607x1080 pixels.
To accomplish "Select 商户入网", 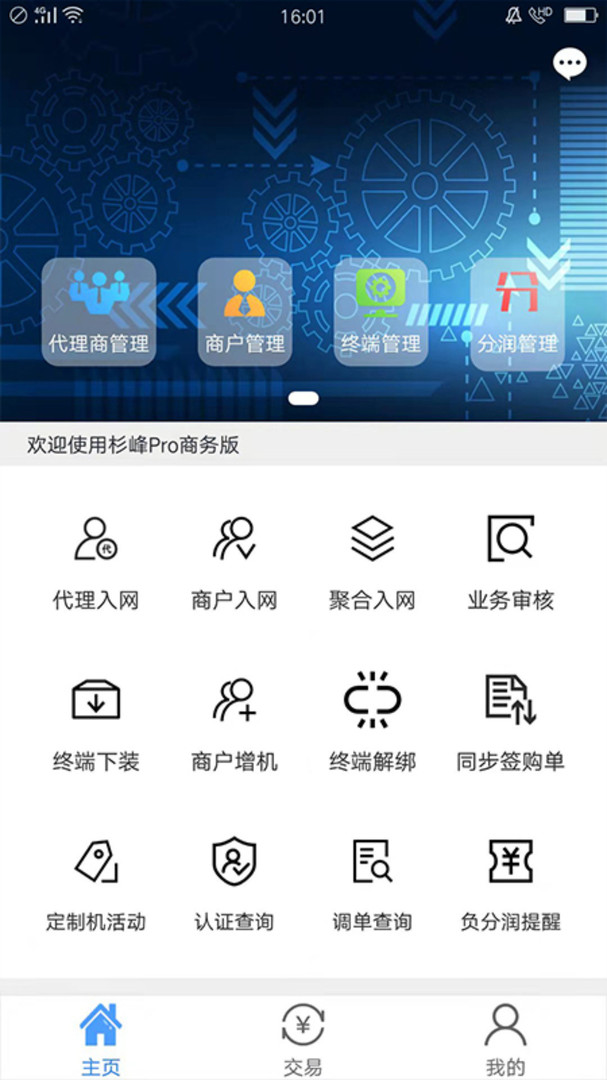I will 234,563.
